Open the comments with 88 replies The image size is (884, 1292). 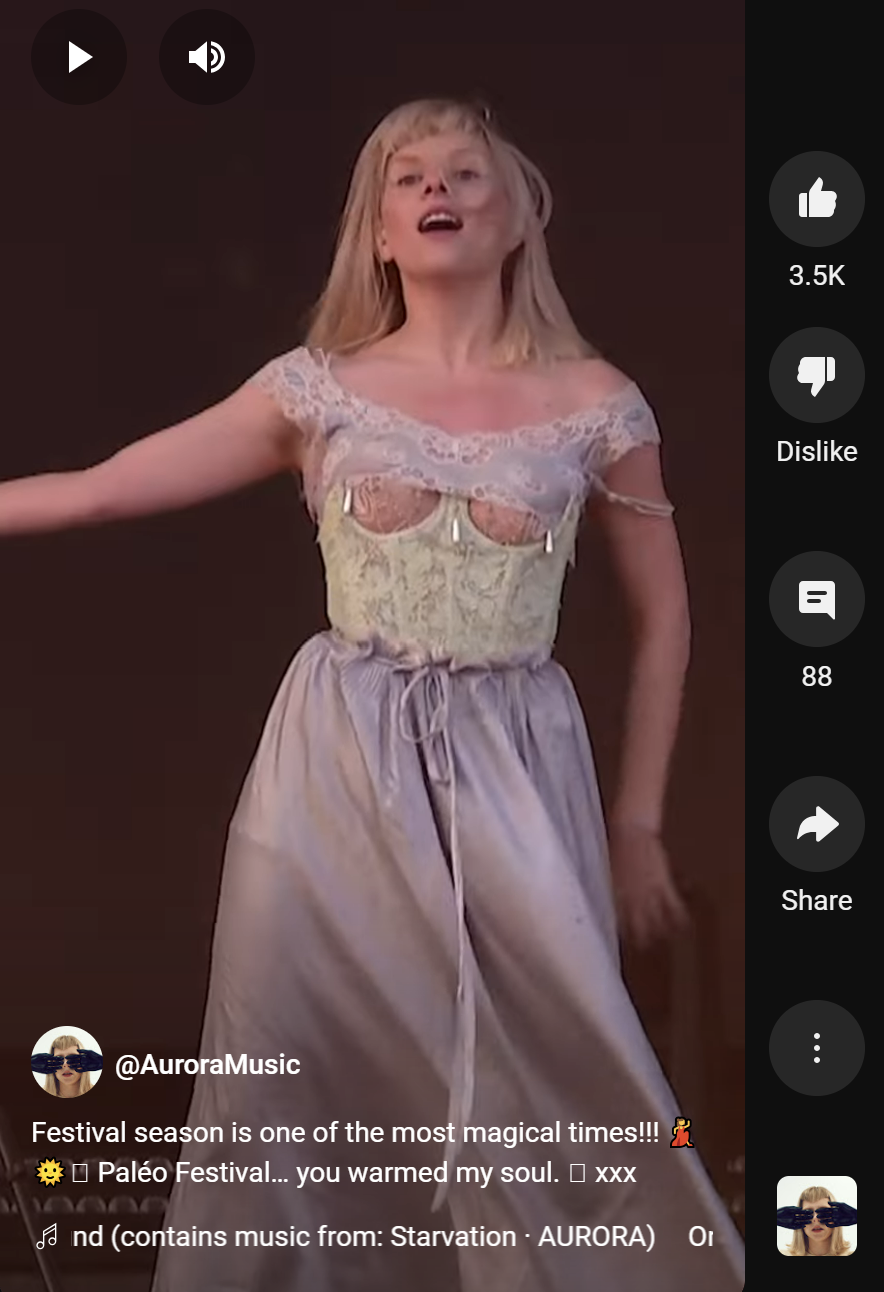816,599
